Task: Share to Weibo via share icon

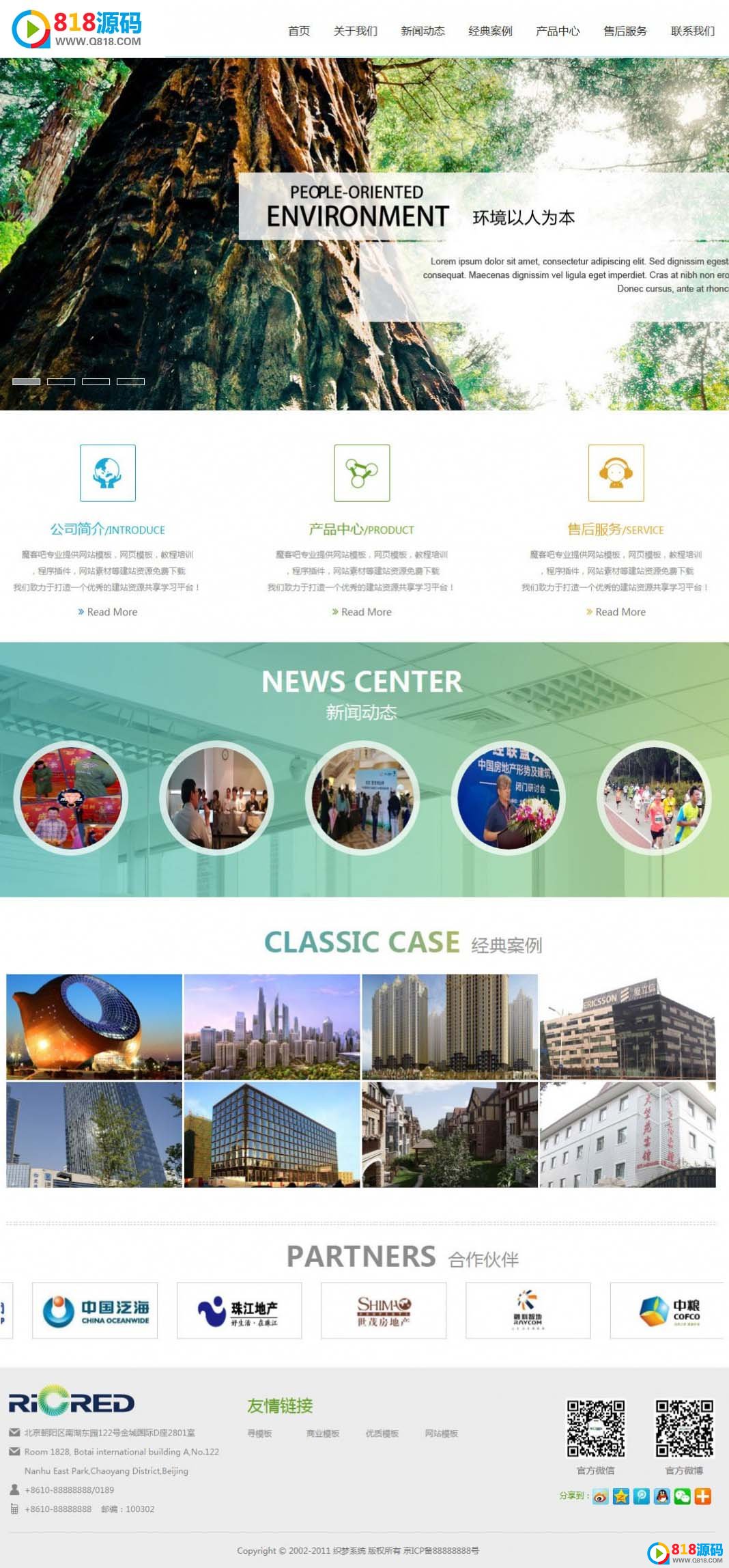Action: pos(600,1496)
